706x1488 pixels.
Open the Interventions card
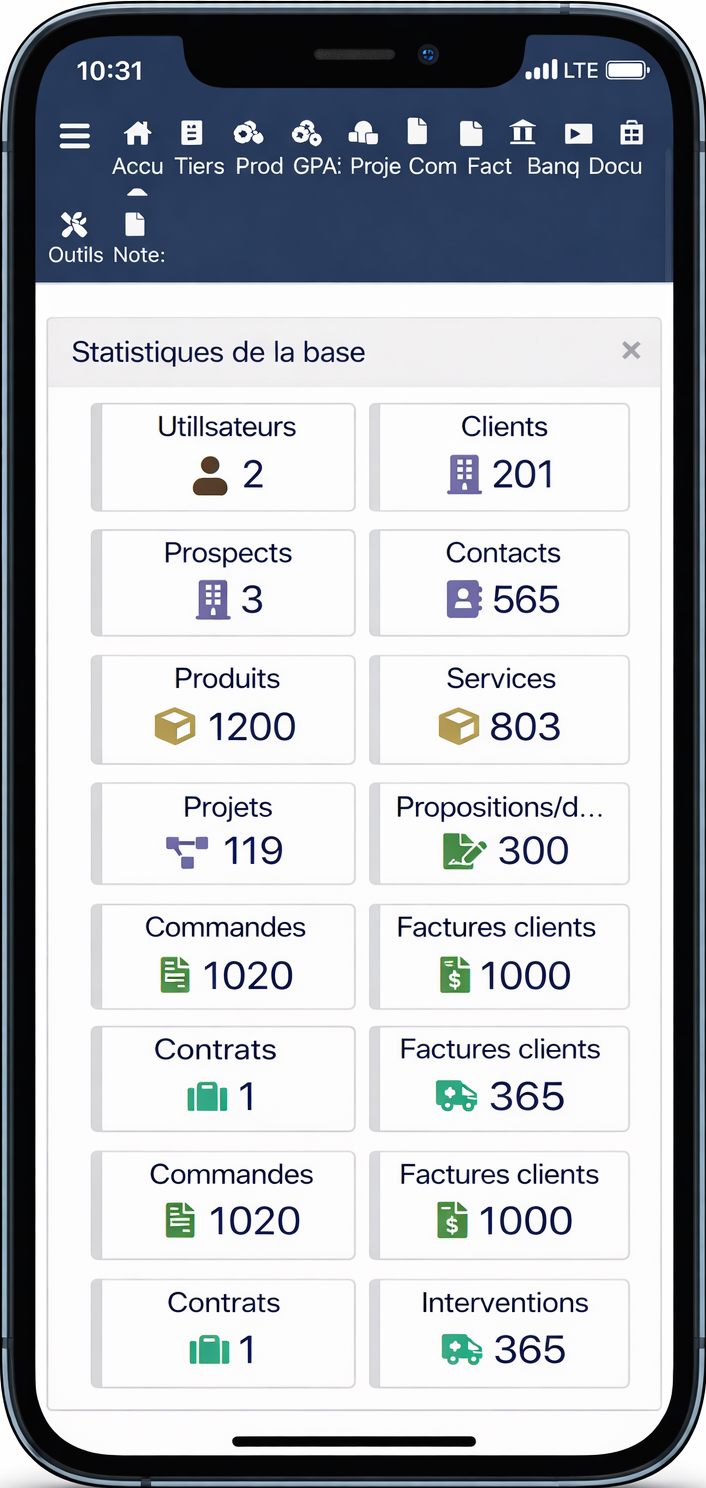tap(502, 1333)
